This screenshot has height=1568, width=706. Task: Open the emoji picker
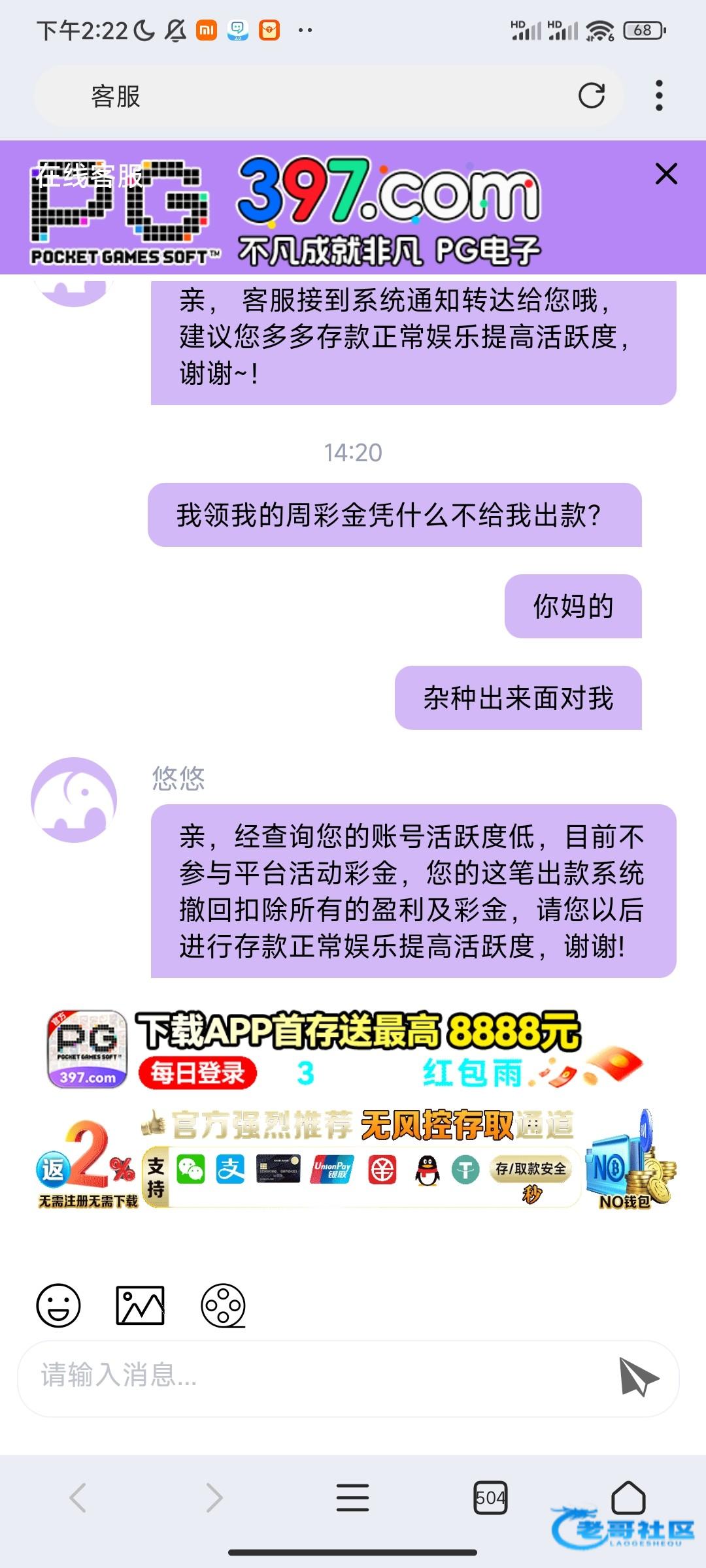[x=58, y=1305]
